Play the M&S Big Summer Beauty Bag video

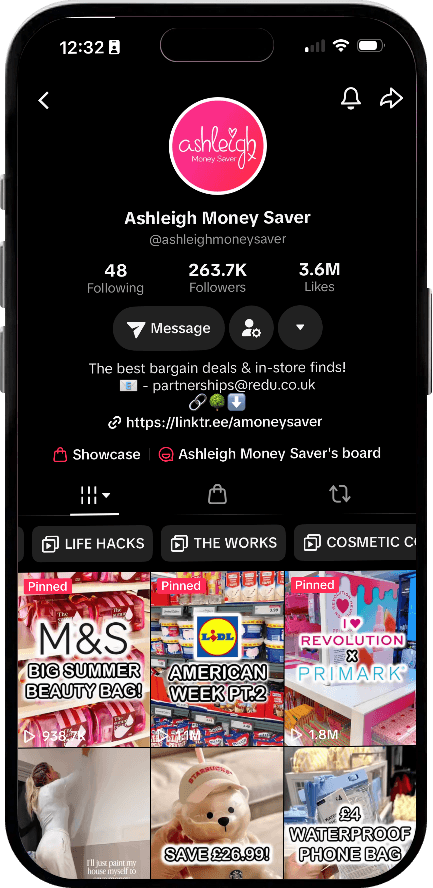[84, 659]
